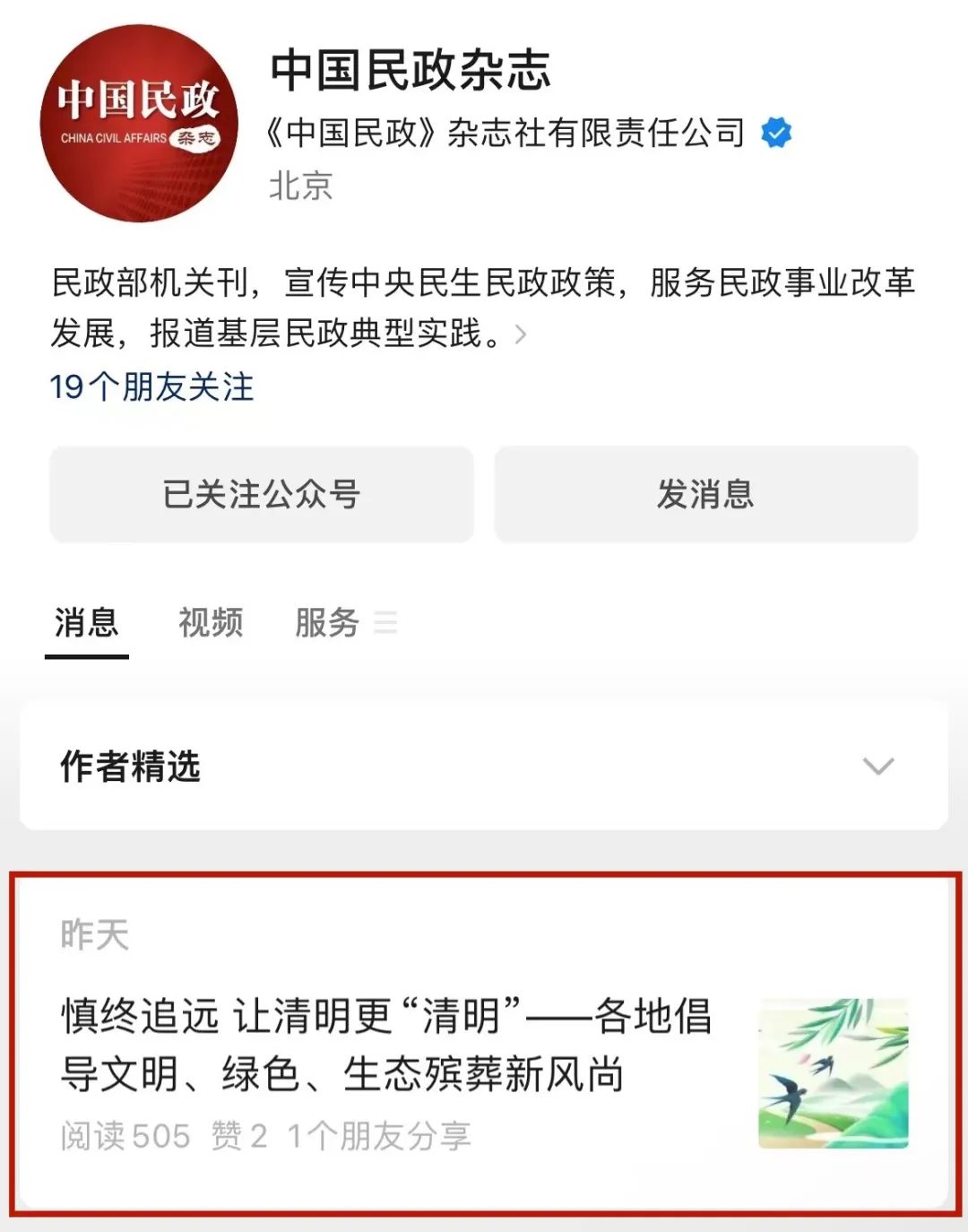Expand the full account description via its arrow

click(x=522, y=334)
